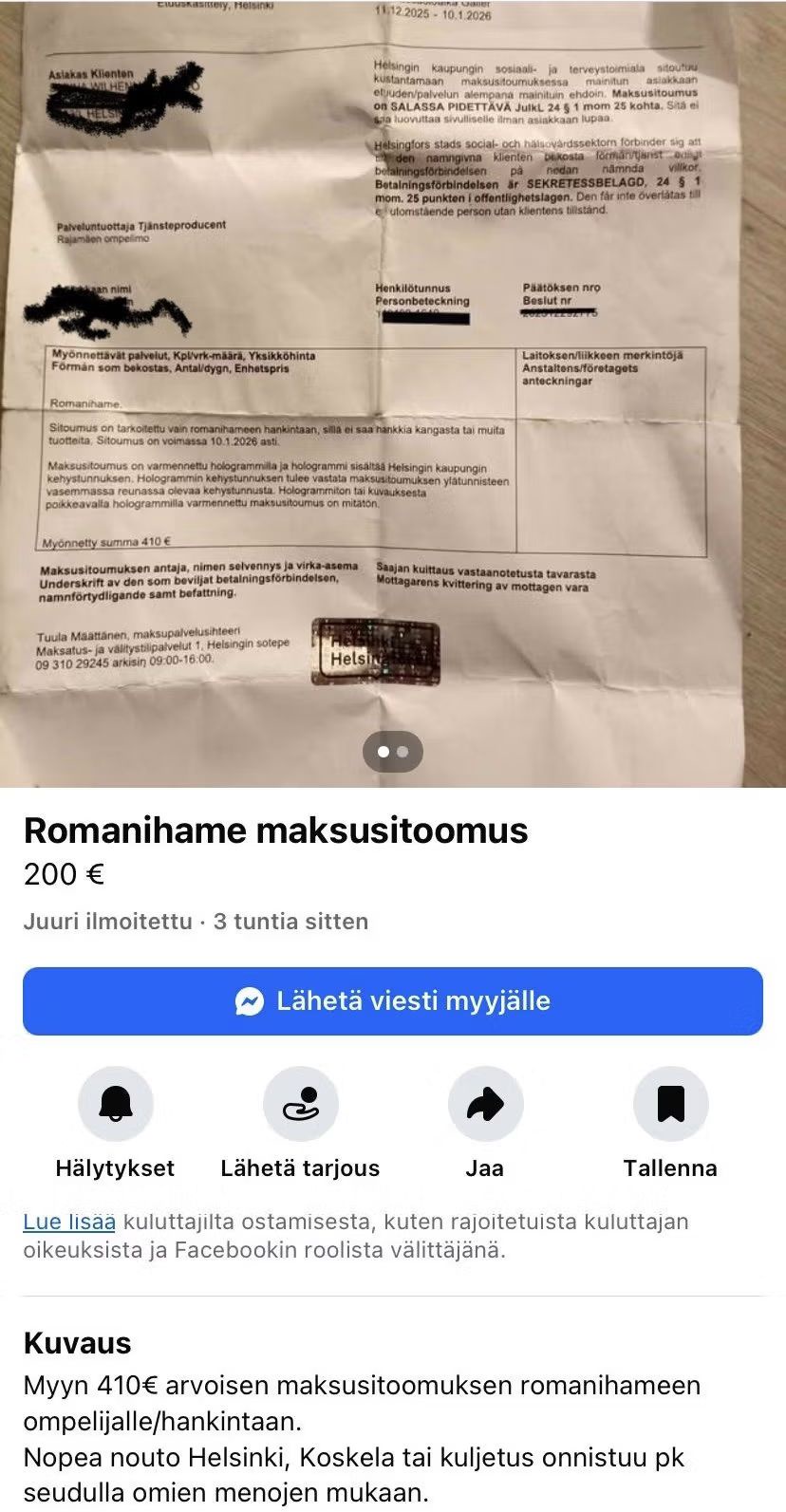Open Hälytykset alerts for this listing
The height and width of the screenshot is (1512, 786).
point(115,1104)
